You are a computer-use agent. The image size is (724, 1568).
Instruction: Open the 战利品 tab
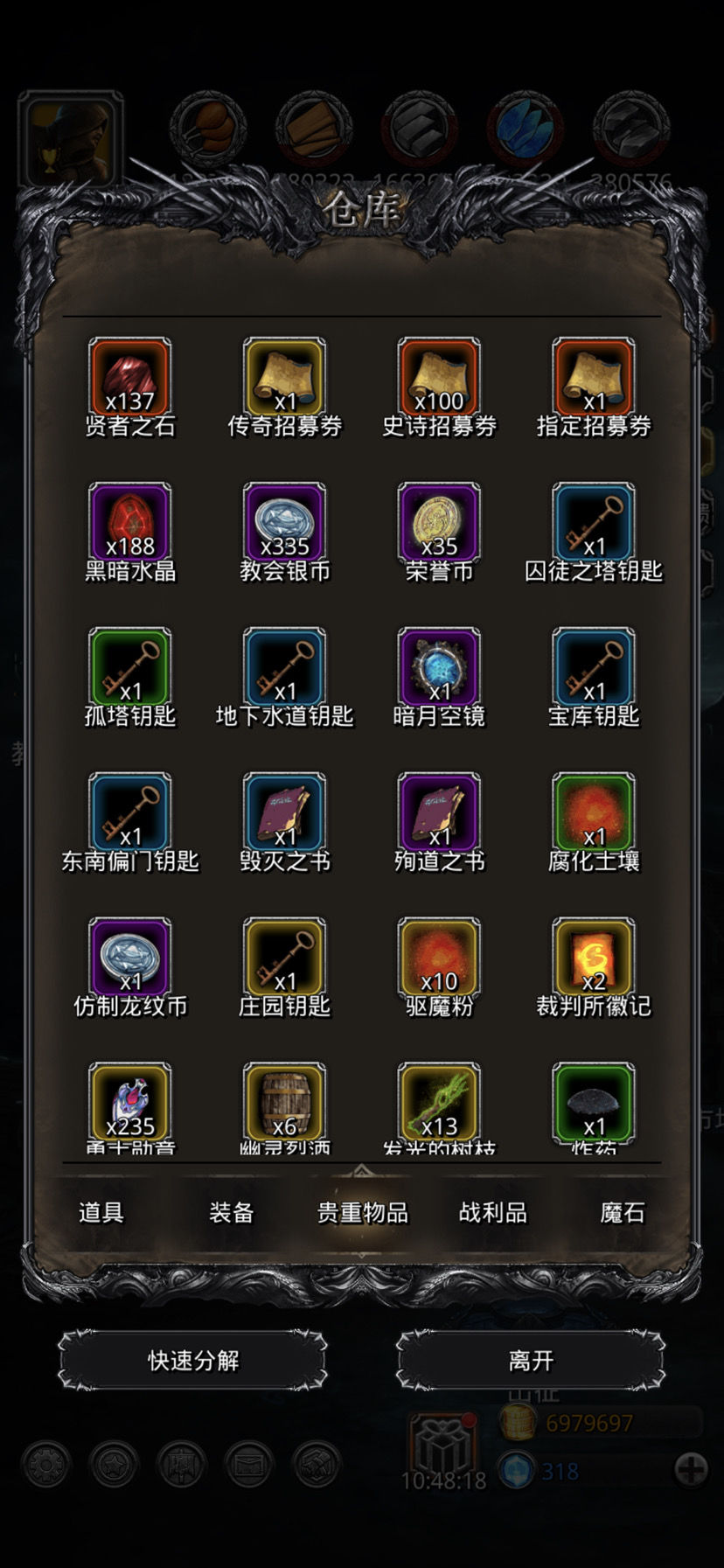492,1212
